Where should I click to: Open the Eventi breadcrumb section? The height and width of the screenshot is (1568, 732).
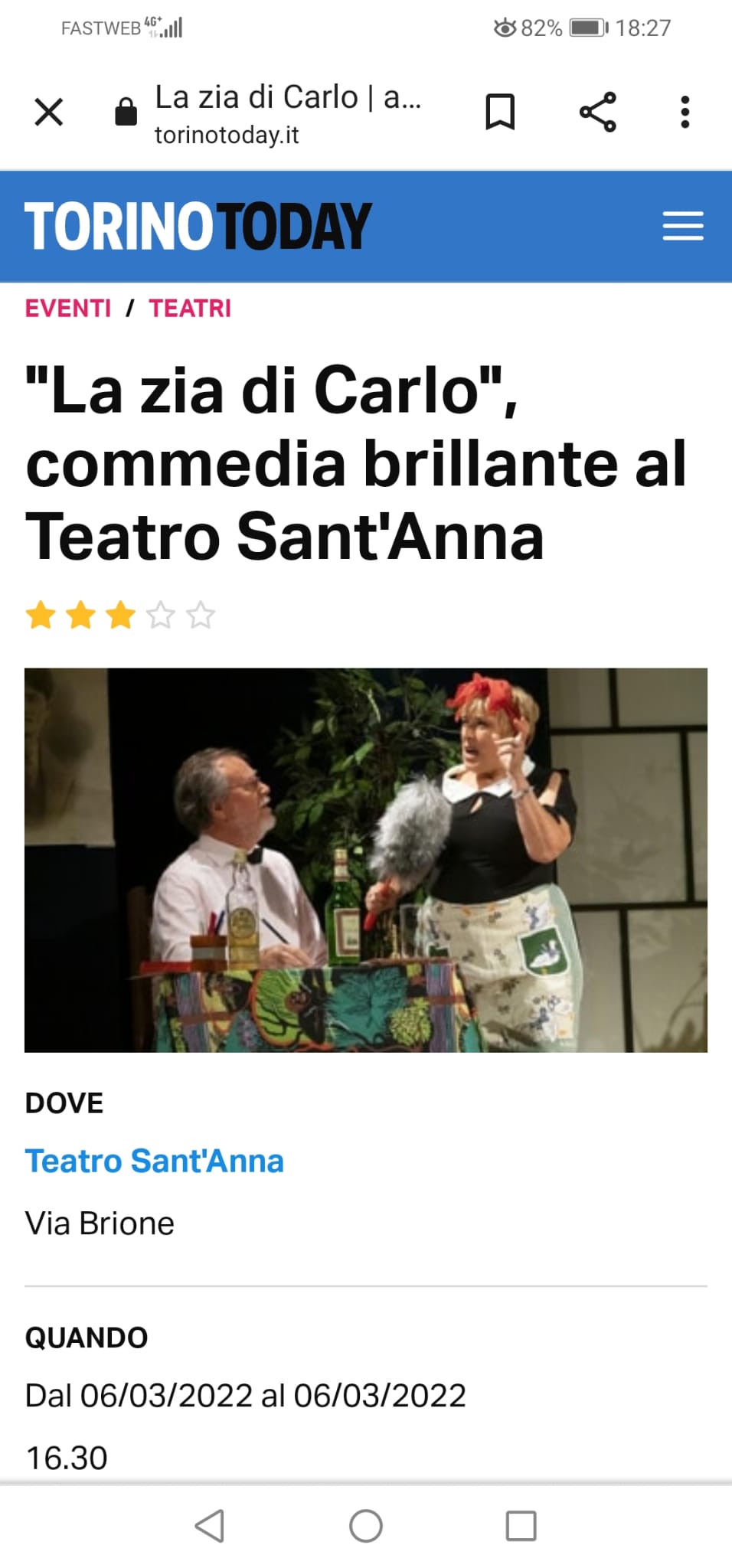pos(68,309)
